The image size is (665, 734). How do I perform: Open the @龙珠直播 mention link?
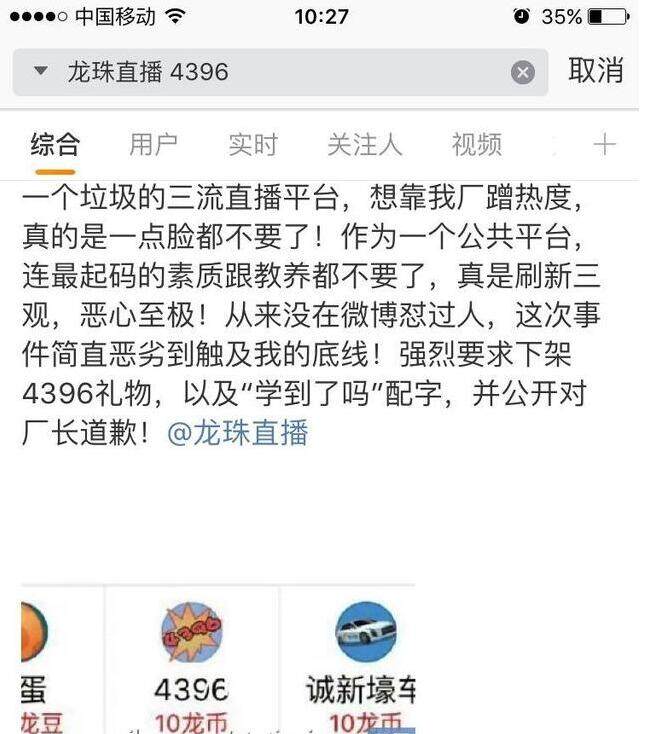coord(238,433)
